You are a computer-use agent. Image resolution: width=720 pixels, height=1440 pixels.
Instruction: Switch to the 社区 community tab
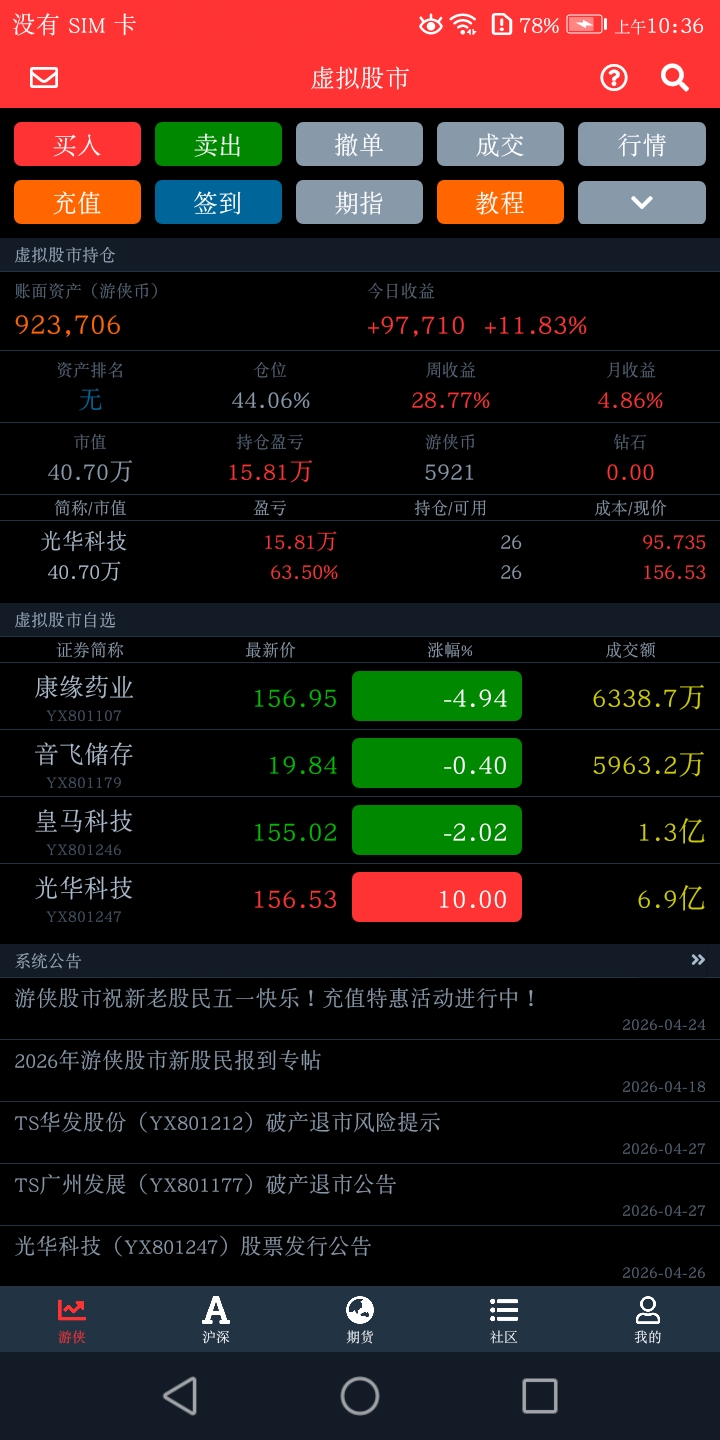(504, 1319)
